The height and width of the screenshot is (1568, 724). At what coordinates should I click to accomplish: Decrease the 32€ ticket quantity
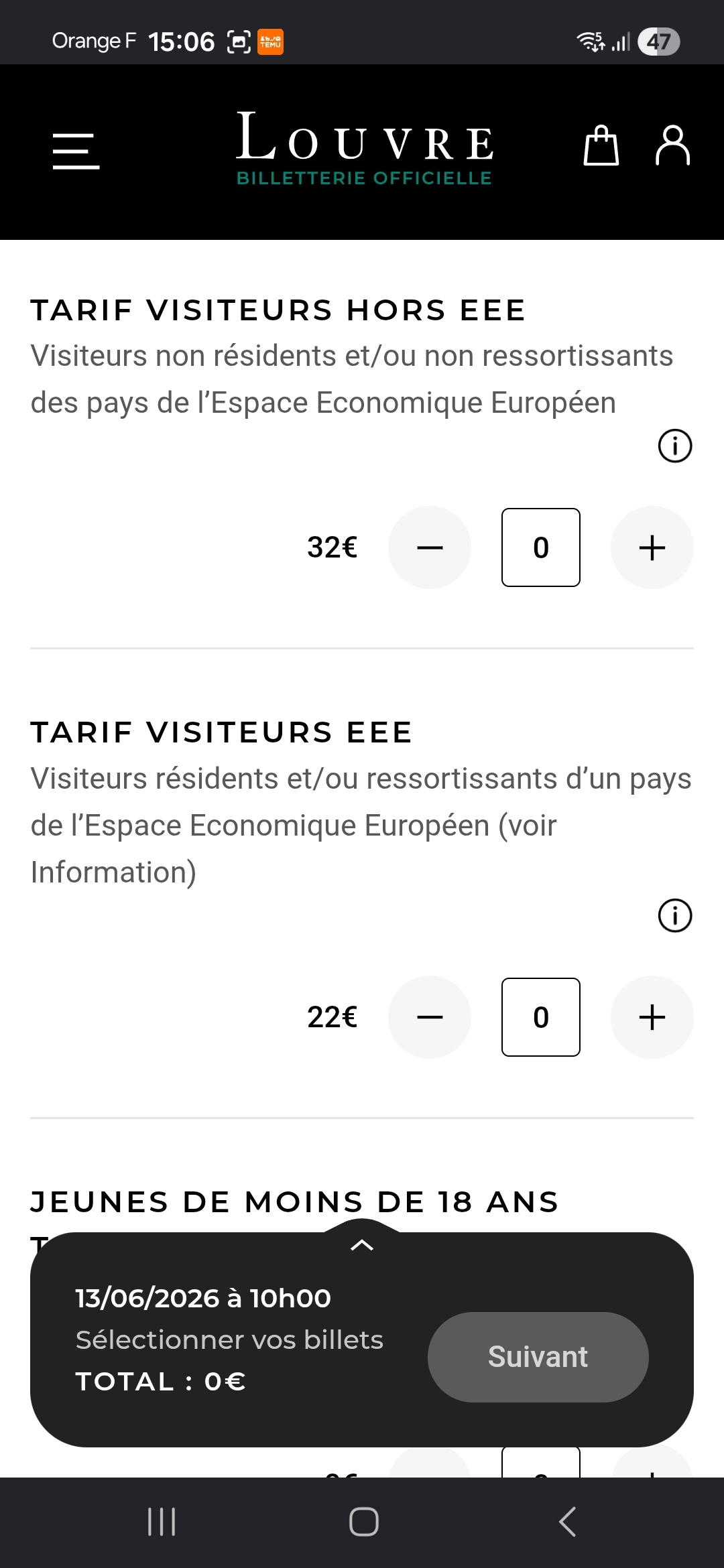pos(430,547)
